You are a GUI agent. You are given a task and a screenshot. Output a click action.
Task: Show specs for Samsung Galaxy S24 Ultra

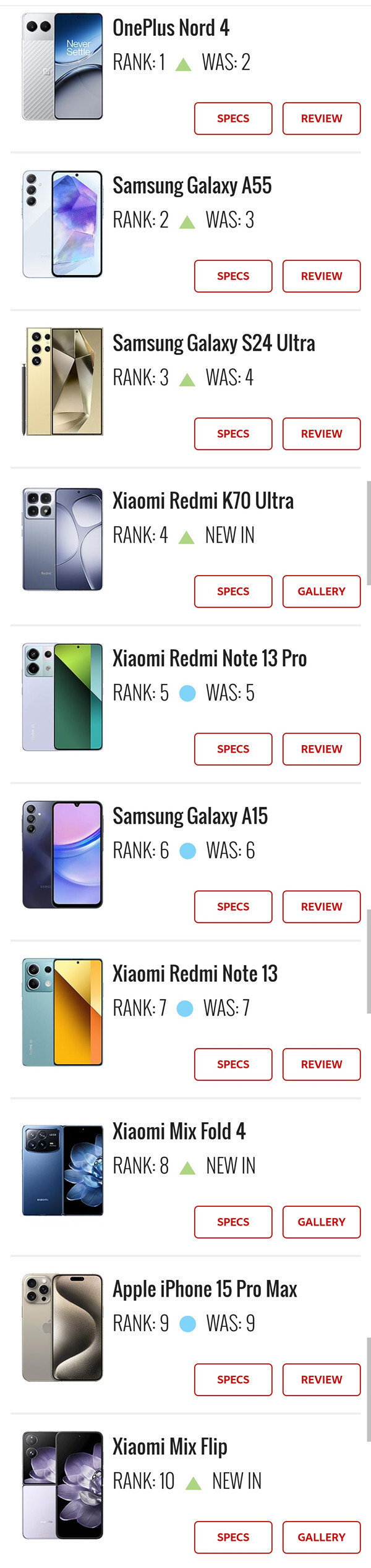click(233, 433)
